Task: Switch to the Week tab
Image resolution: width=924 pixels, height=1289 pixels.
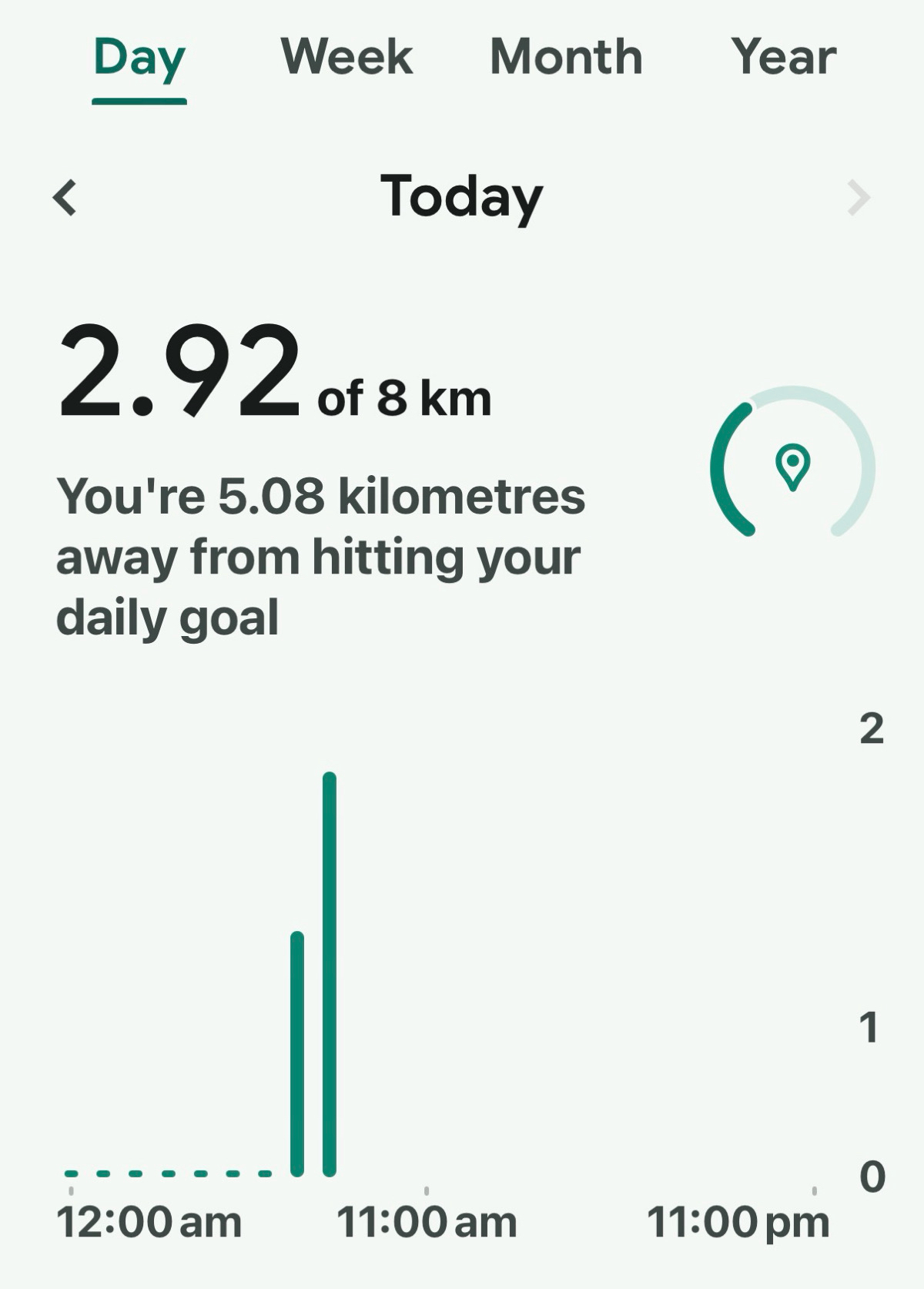Action: point(346,57)
